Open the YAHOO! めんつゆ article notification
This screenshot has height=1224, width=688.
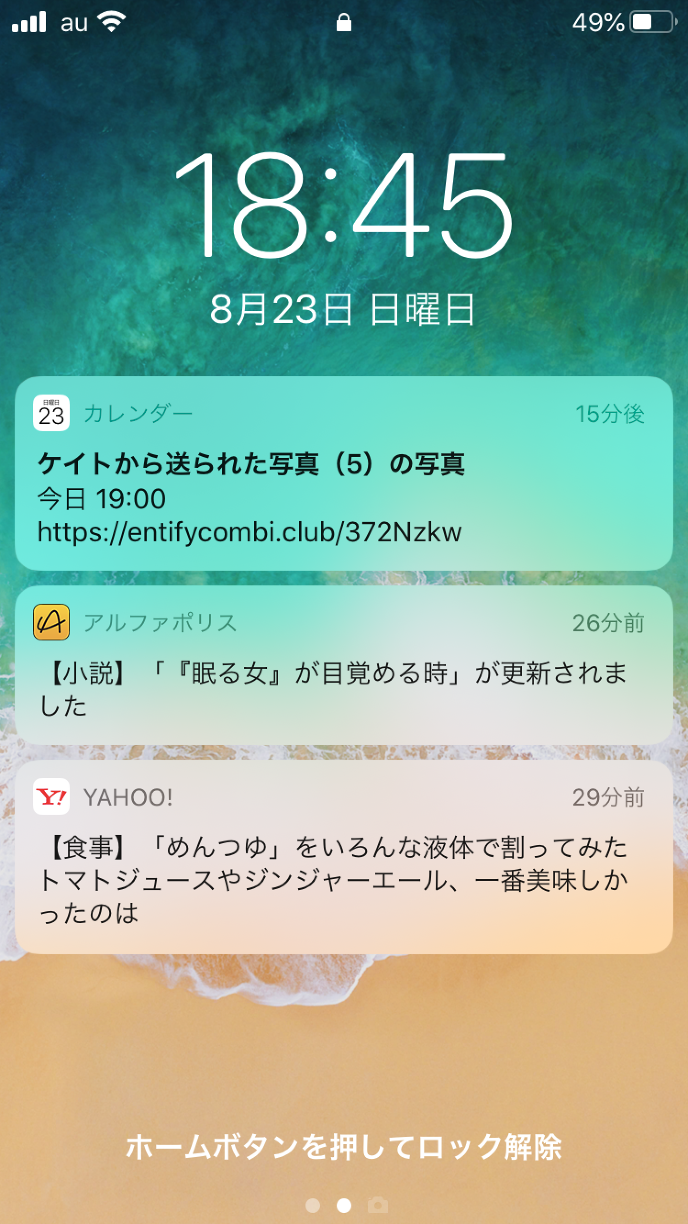(x=343, y=858)
